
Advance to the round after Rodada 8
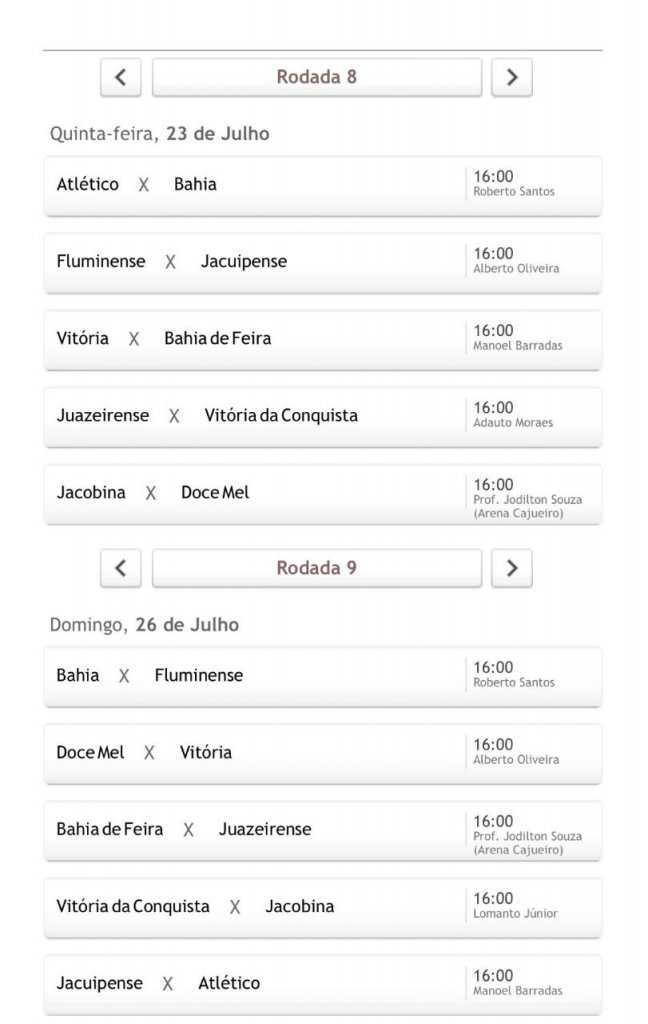511,77
